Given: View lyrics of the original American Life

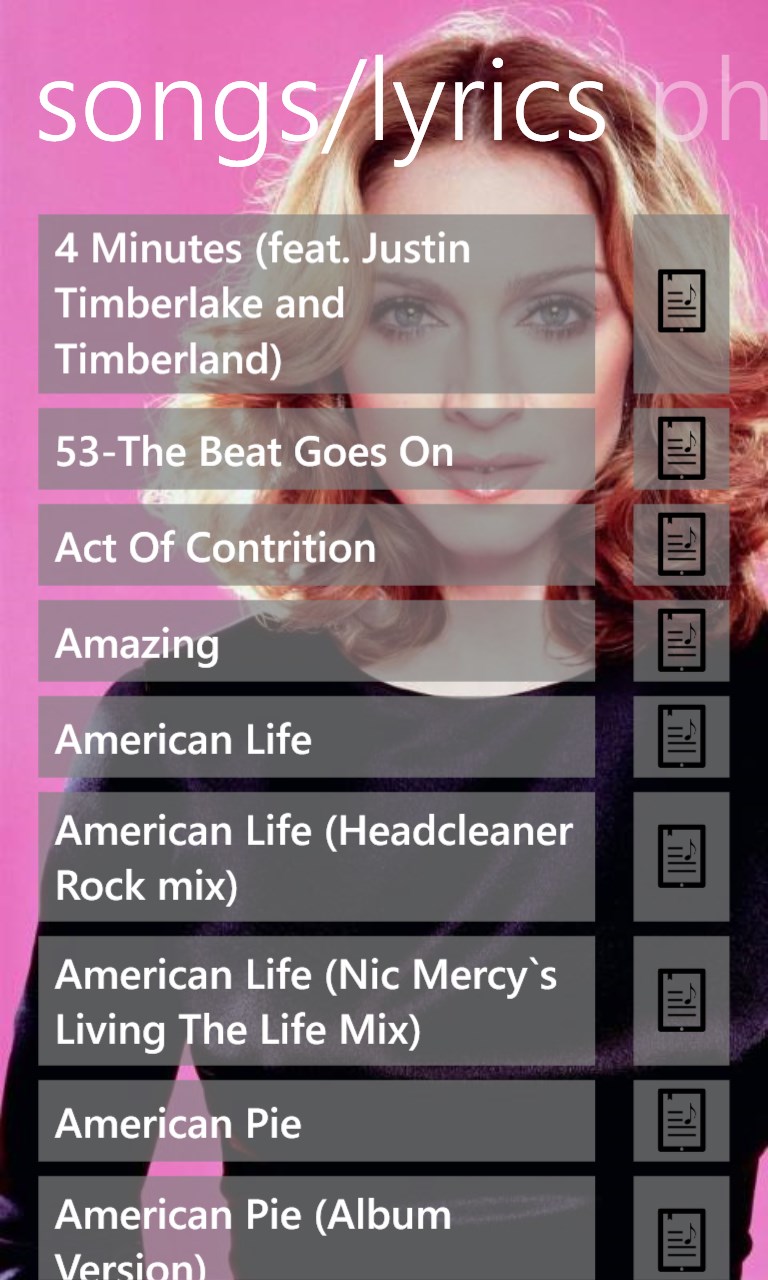Looking at the screenshot, I should [x=681, y=737].
